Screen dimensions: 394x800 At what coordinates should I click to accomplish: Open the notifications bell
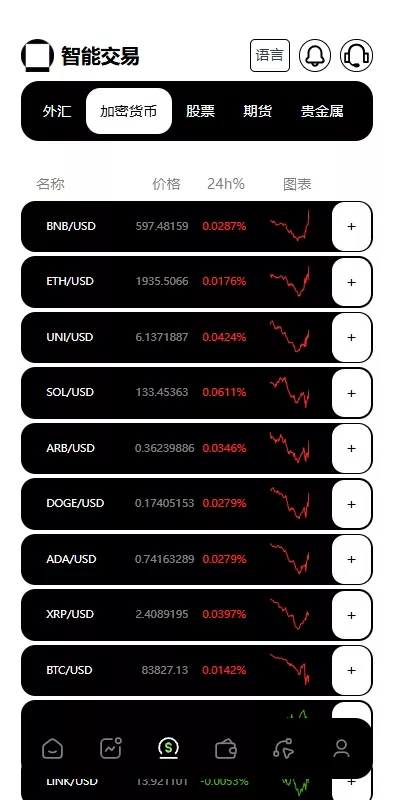coord(315,55)
